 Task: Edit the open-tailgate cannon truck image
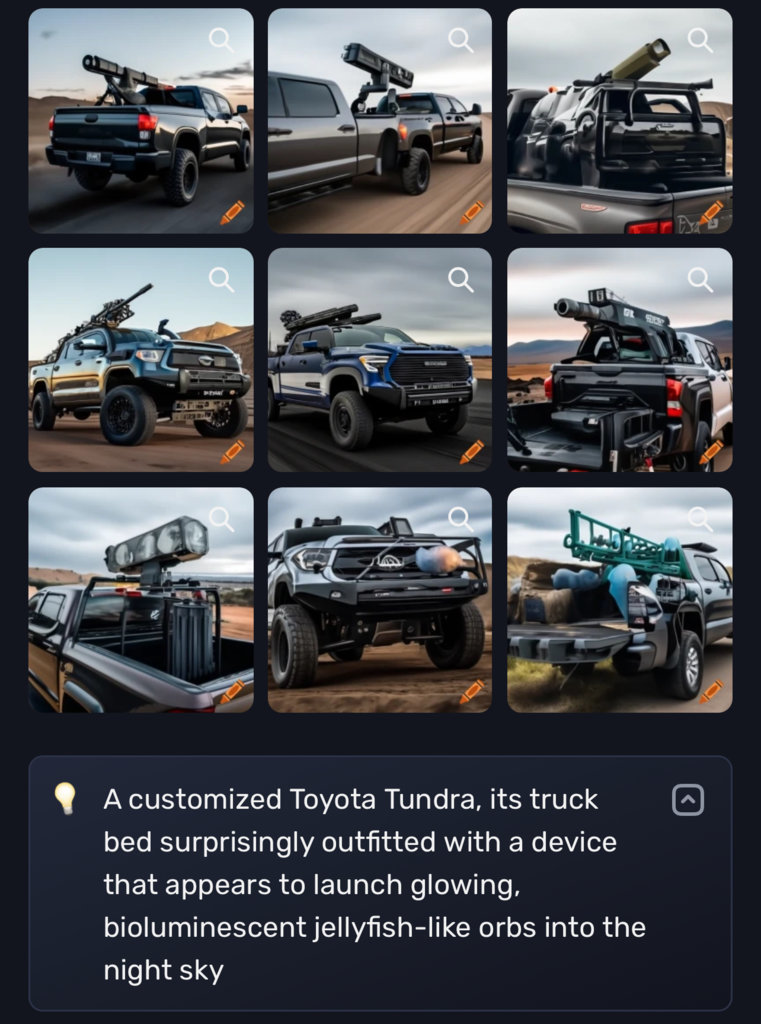(711, 452)
